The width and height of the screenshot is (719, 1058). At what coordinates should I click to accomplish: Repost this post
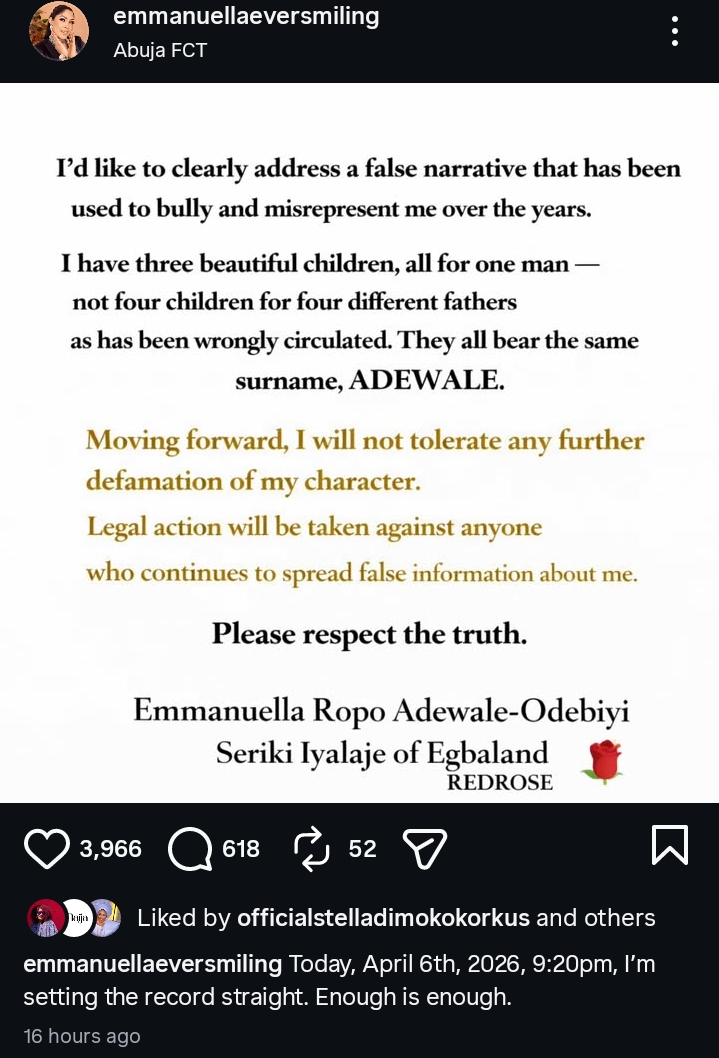tap(312, 849)
